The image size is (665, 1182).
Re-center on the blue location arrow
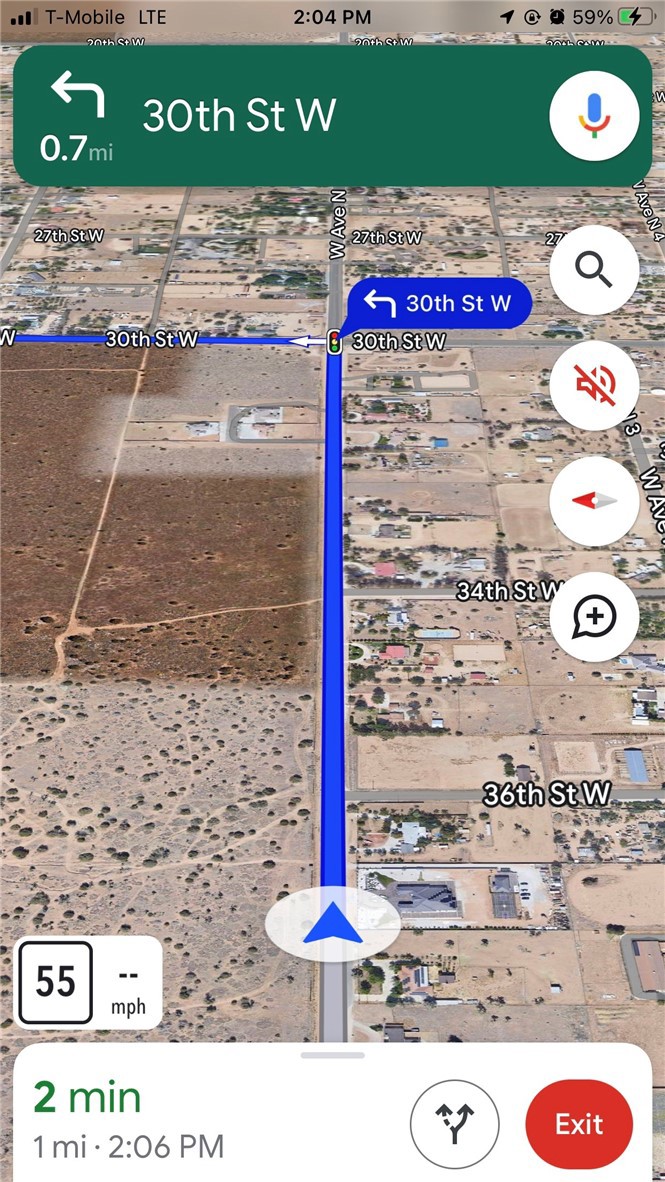tap(332, 924)
